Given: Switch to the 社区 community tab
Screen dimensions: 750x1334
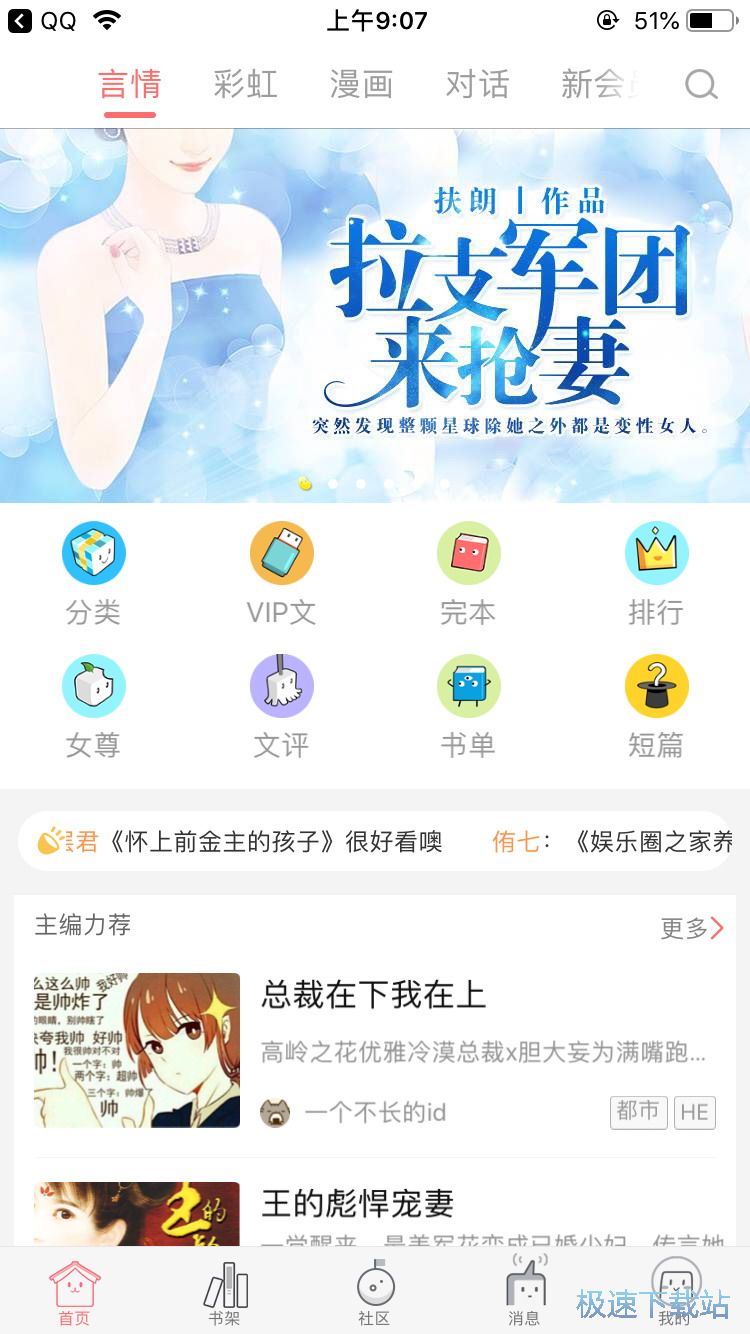Looking at the screenshot, I should [375, 1292].
